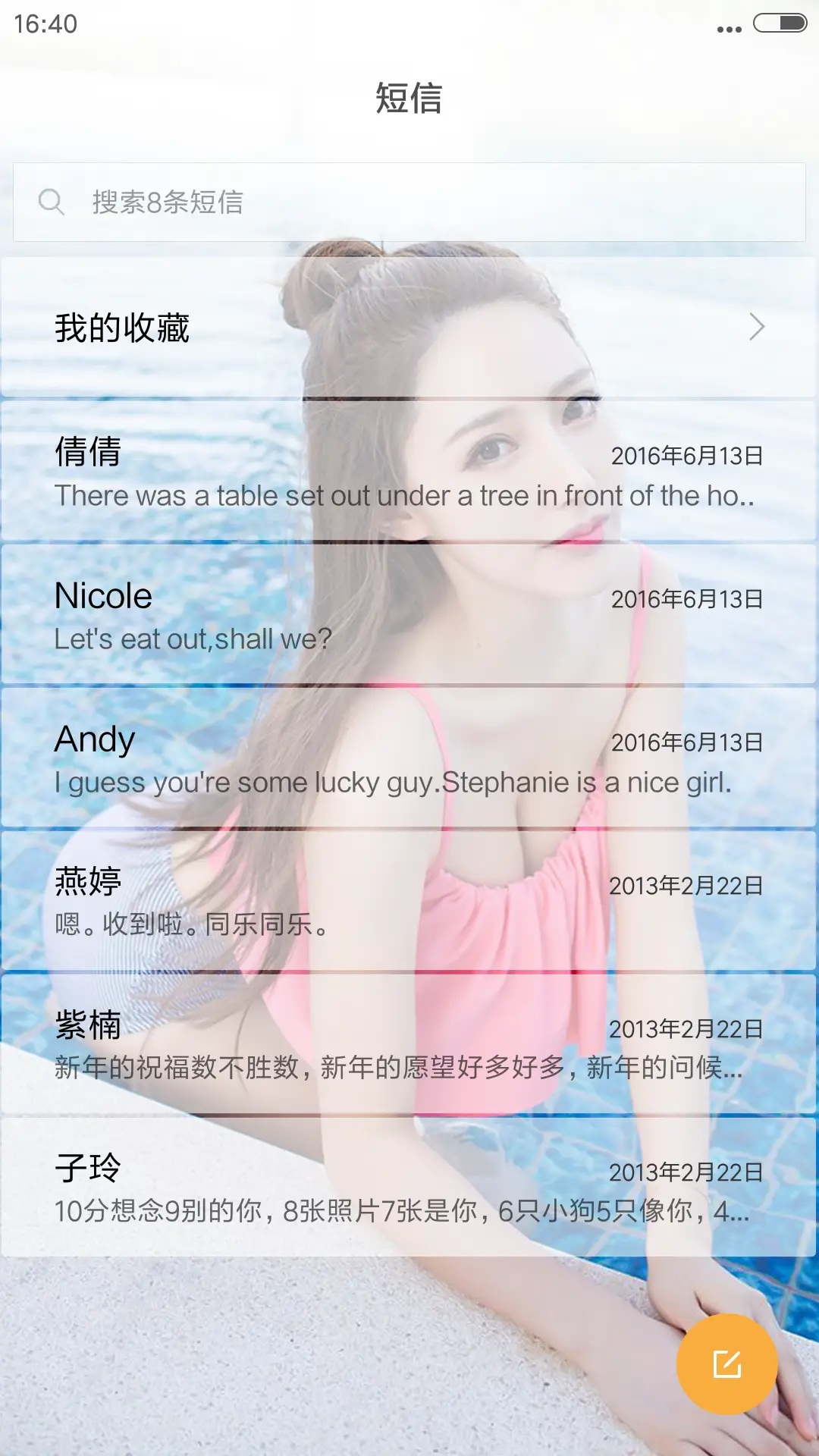The width and height of the screenshot is (819, 1456).
Task: Tap the 搜索8条短信 search input field
Action: click(303, 202)
